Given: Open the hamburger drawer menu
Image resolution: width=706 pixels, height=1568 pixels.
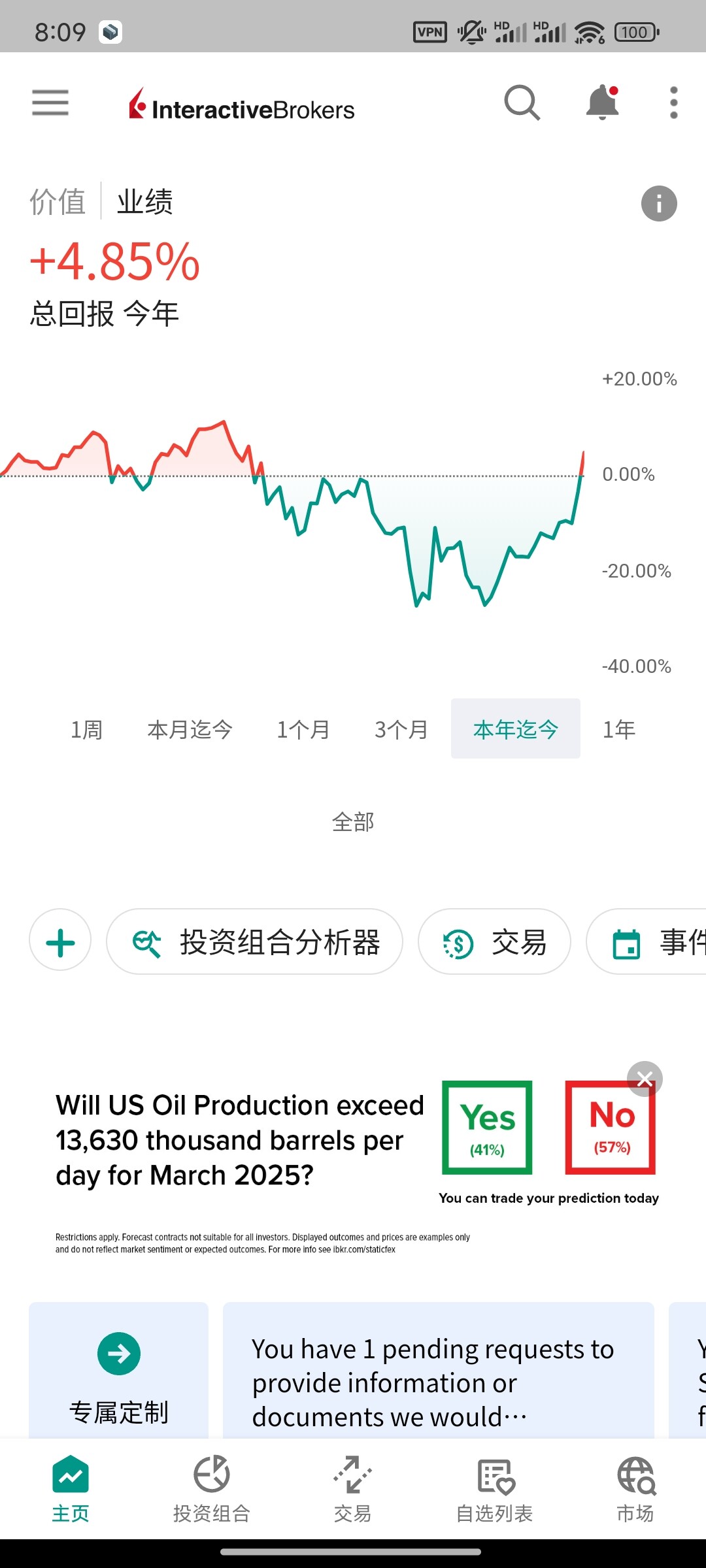Looking at the screenshot, I should (x=50, y=103).
